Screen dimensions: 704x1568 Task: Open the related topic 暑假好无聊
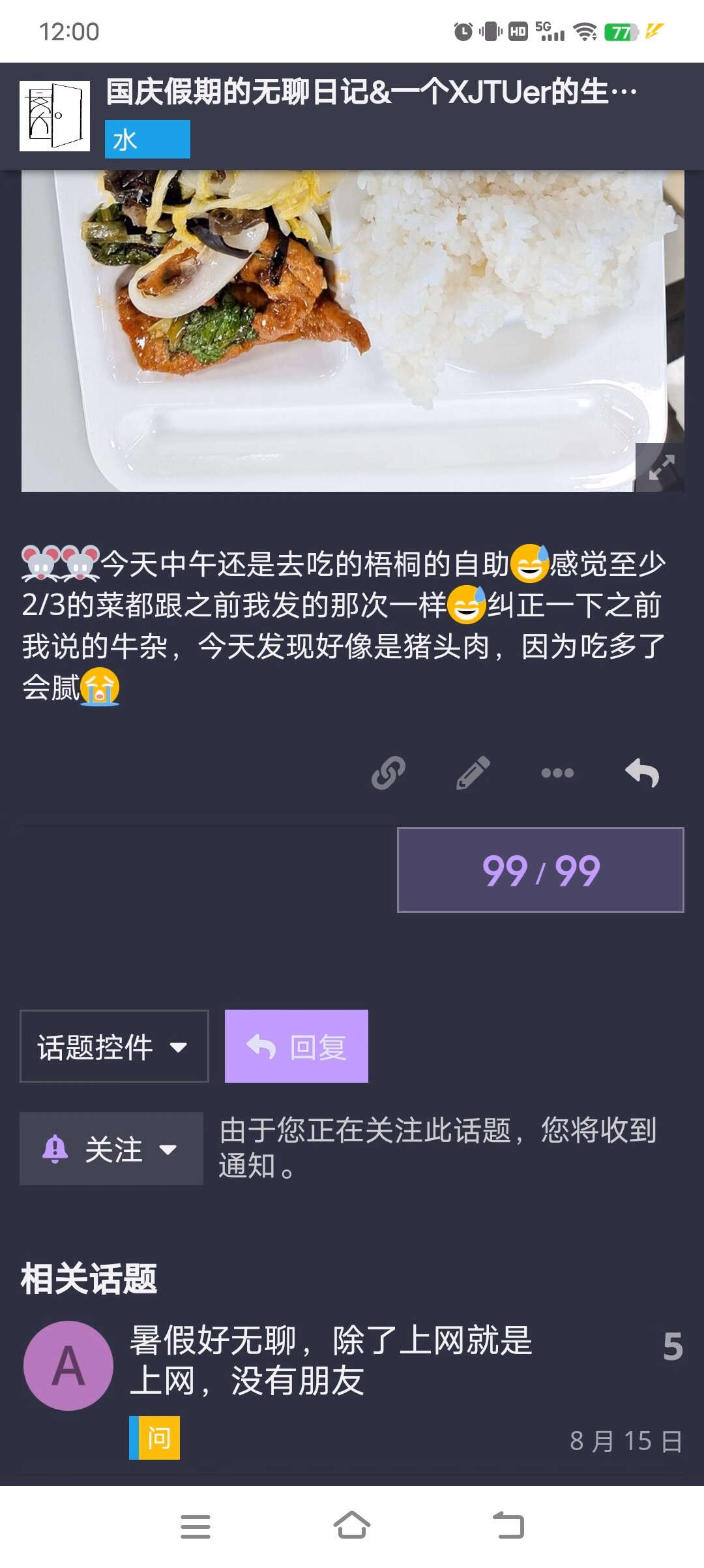331,1361
